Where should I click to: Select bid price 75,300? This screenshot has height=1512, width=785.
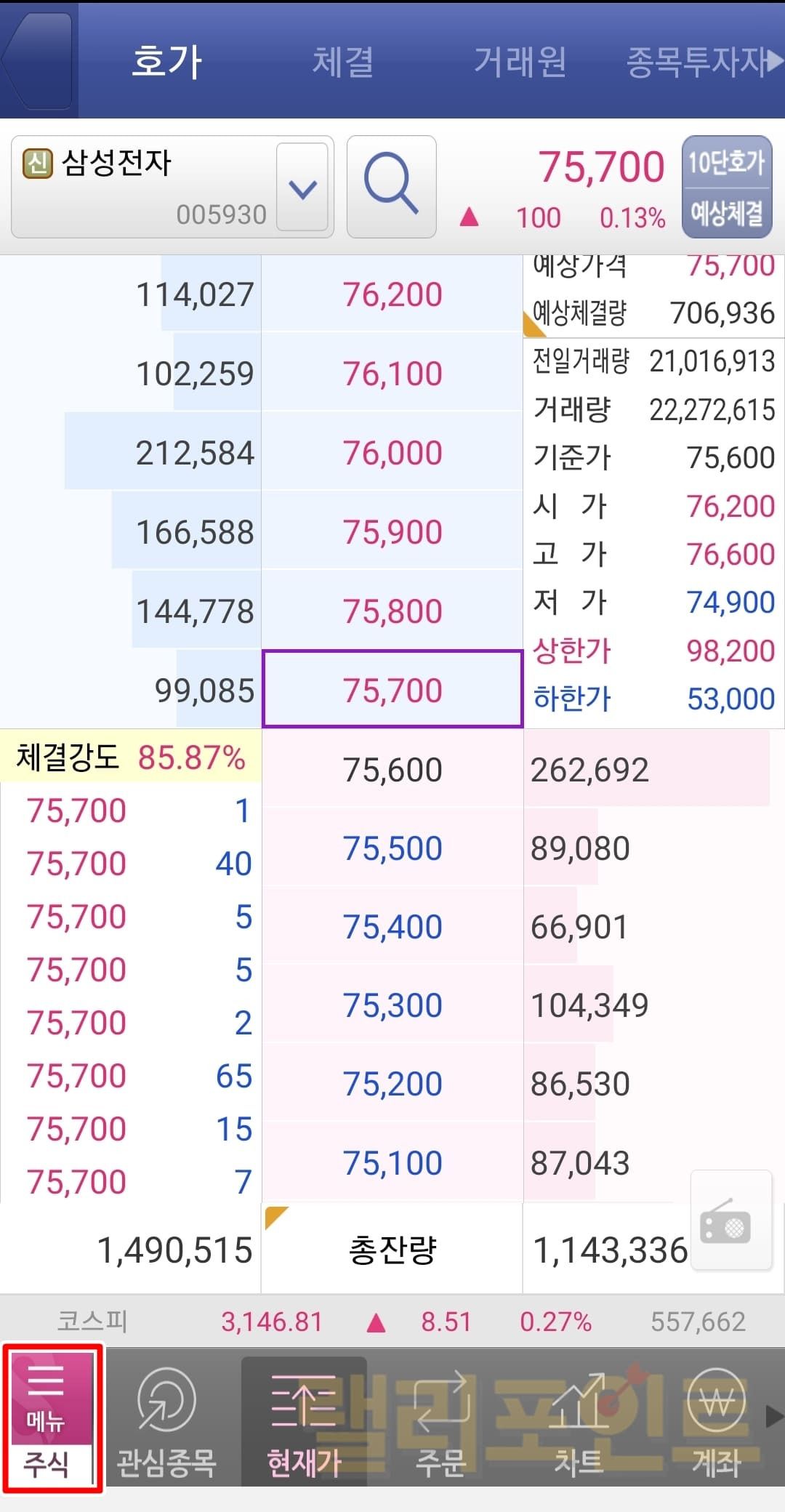[392, 1006]
